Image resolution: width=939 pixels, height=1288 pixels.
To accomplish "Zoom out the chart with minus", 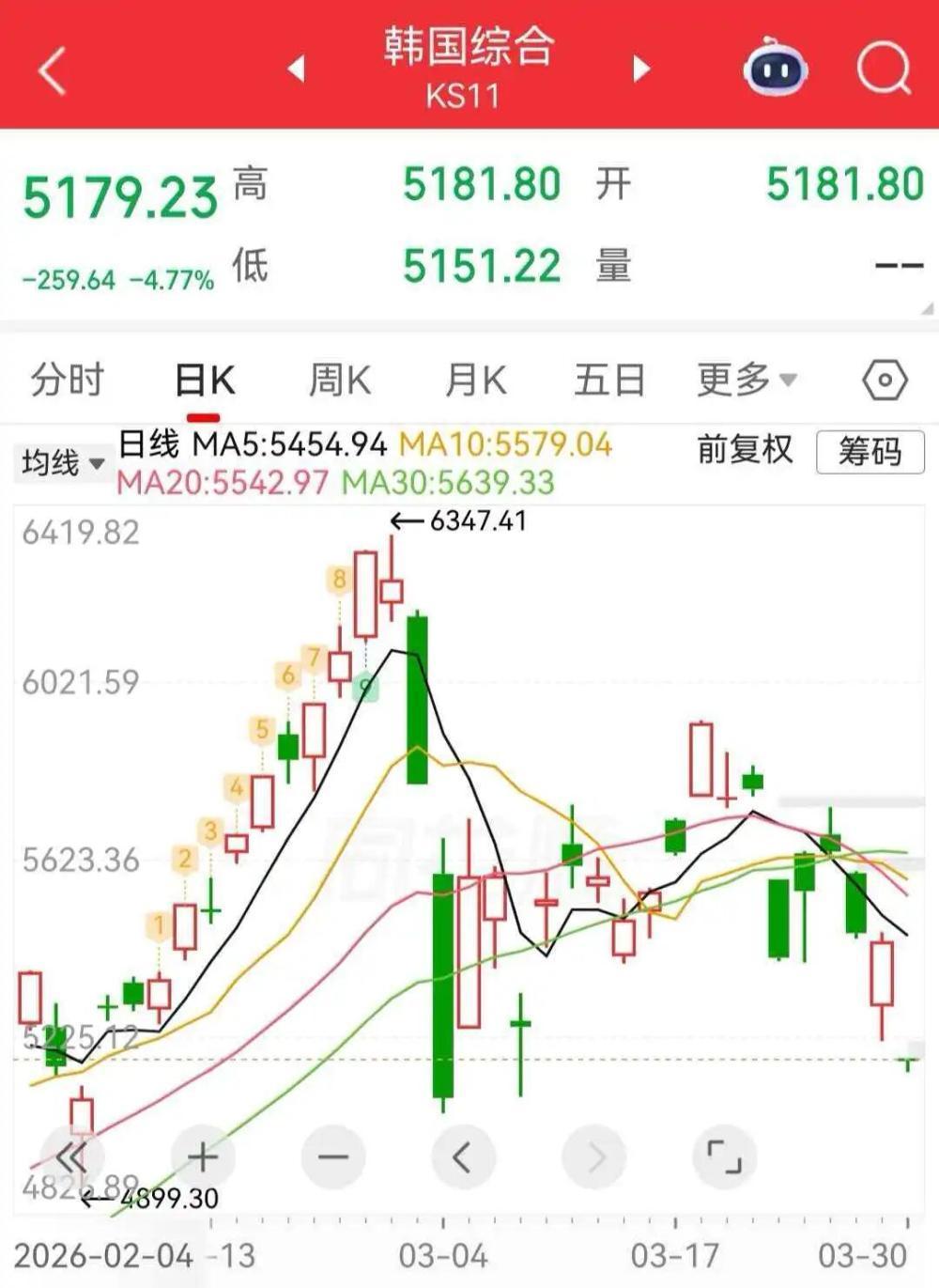I will coord(333,1157).
